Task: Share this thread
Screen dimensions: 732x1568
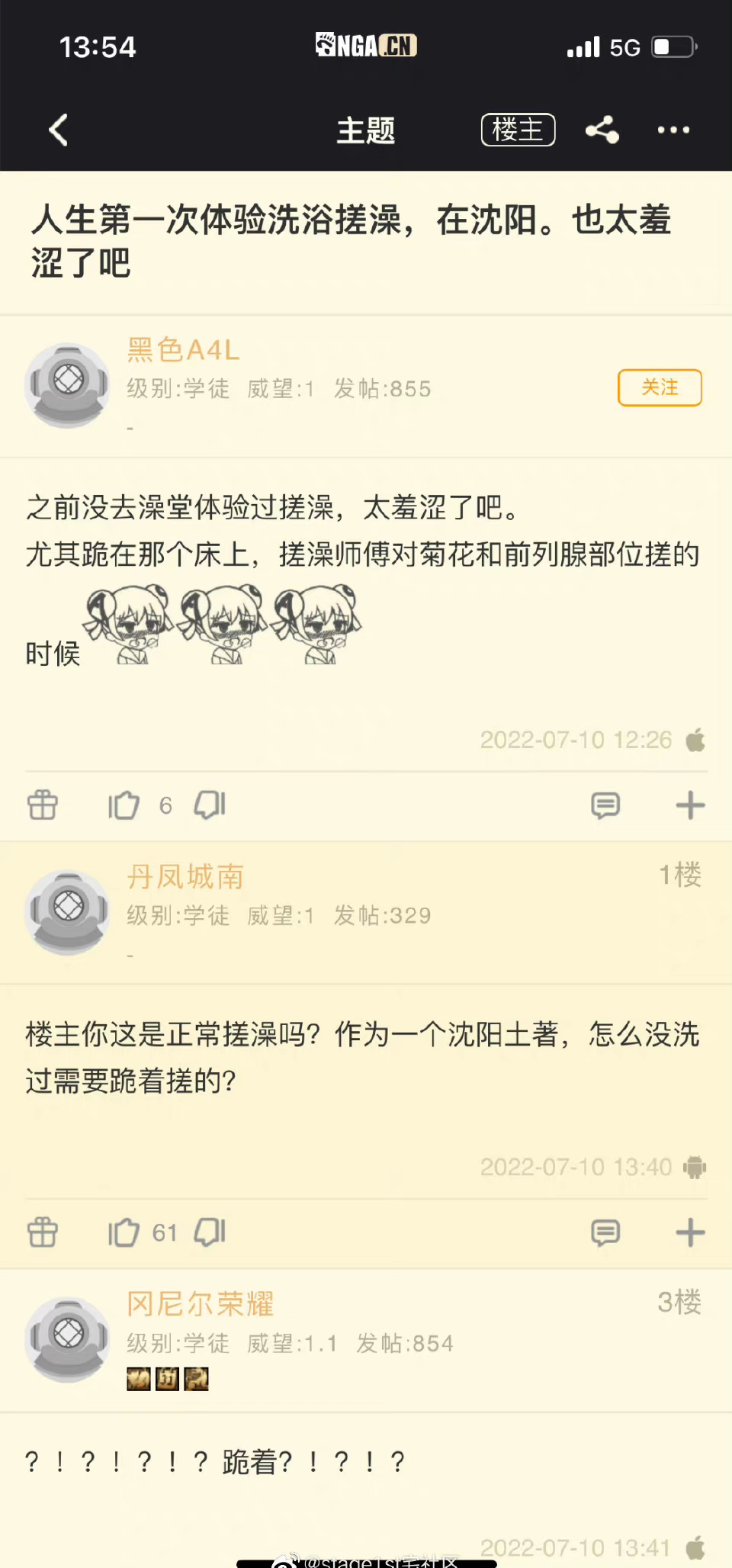Action: click(x=602, y=130)
